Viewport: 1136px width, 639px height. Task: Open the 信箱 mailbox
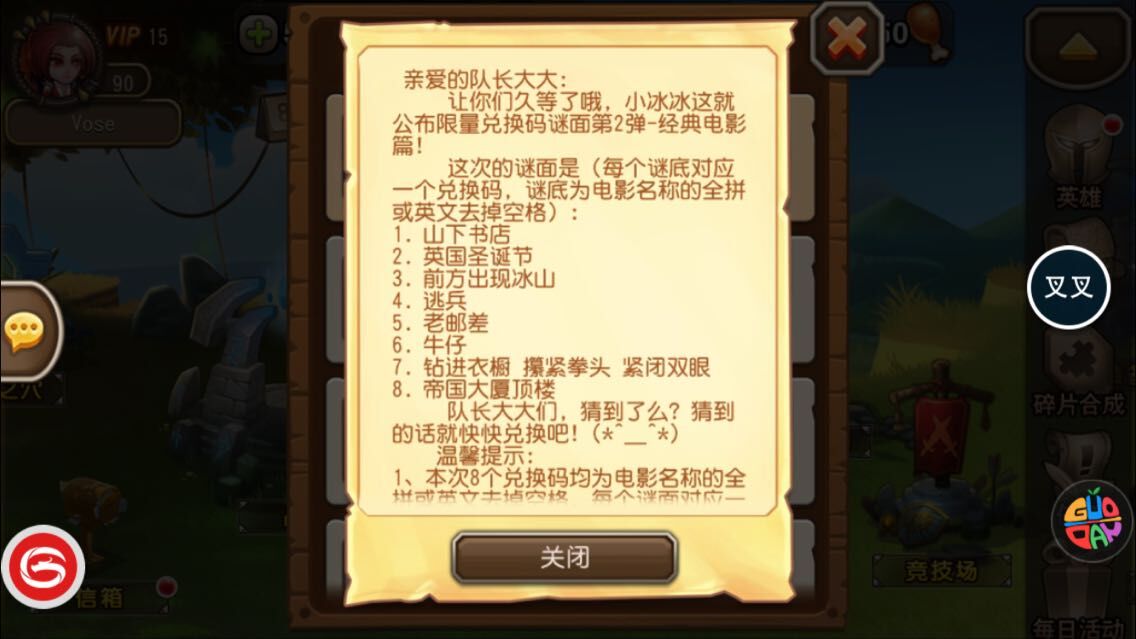100,597
